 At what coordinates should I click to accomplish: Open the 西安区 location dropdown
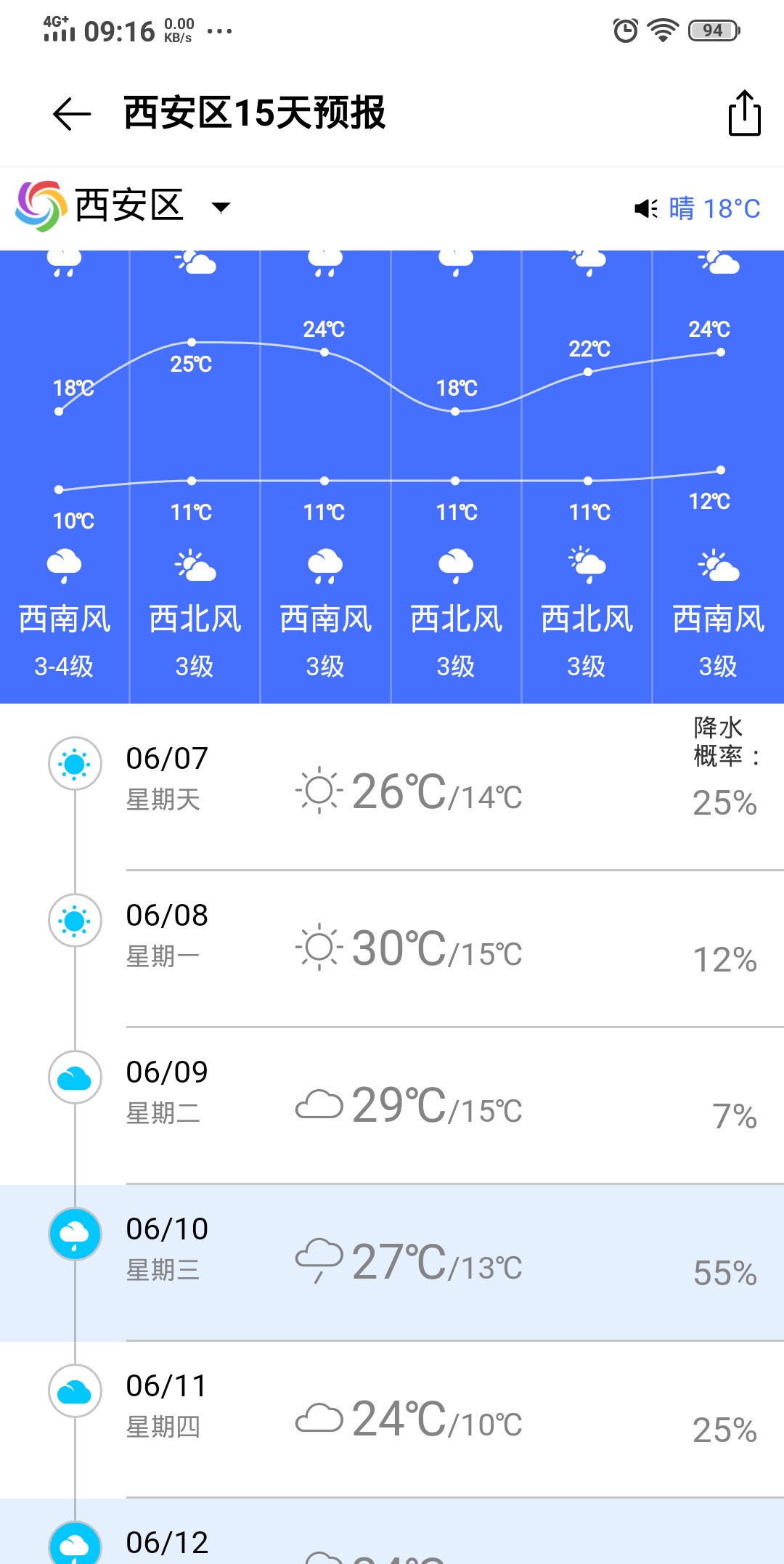click(x=221, y=207)
